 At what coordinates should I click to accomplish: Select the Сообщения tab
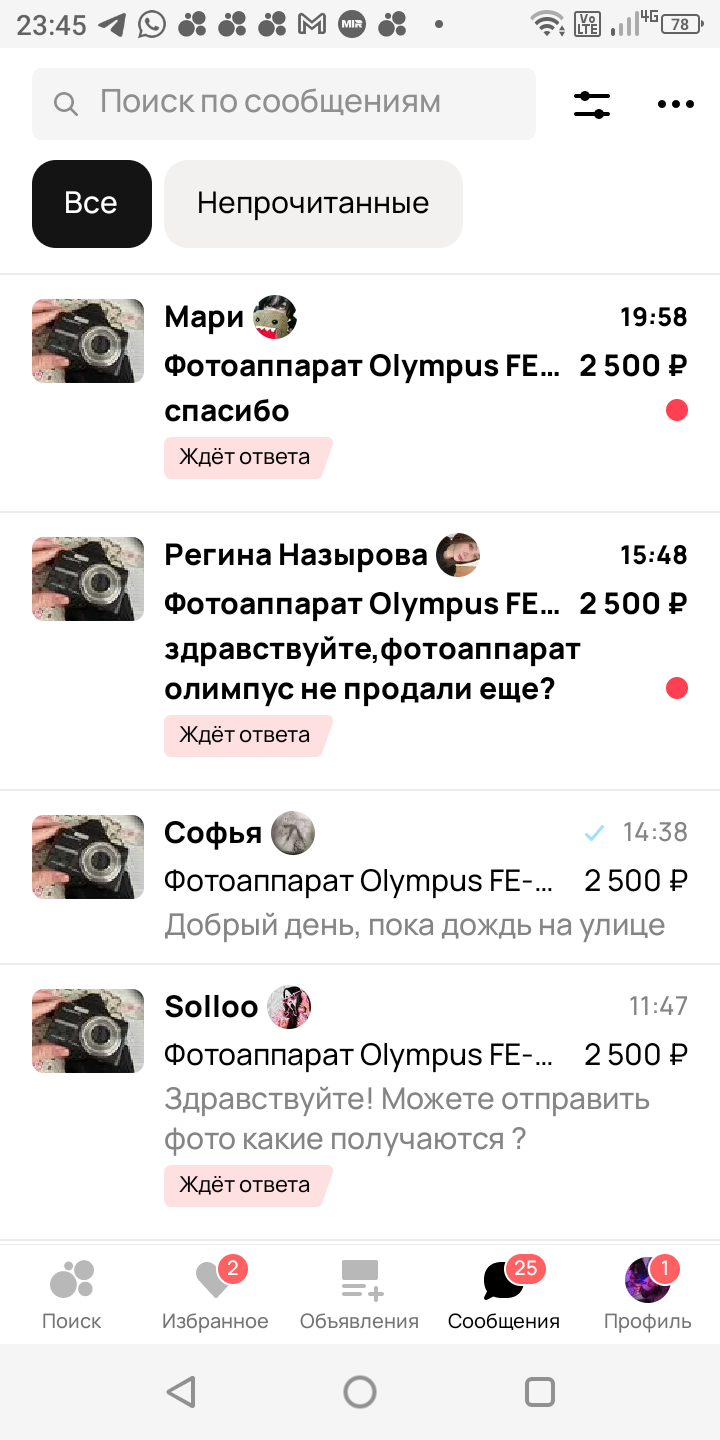(x=504, y=1294)
